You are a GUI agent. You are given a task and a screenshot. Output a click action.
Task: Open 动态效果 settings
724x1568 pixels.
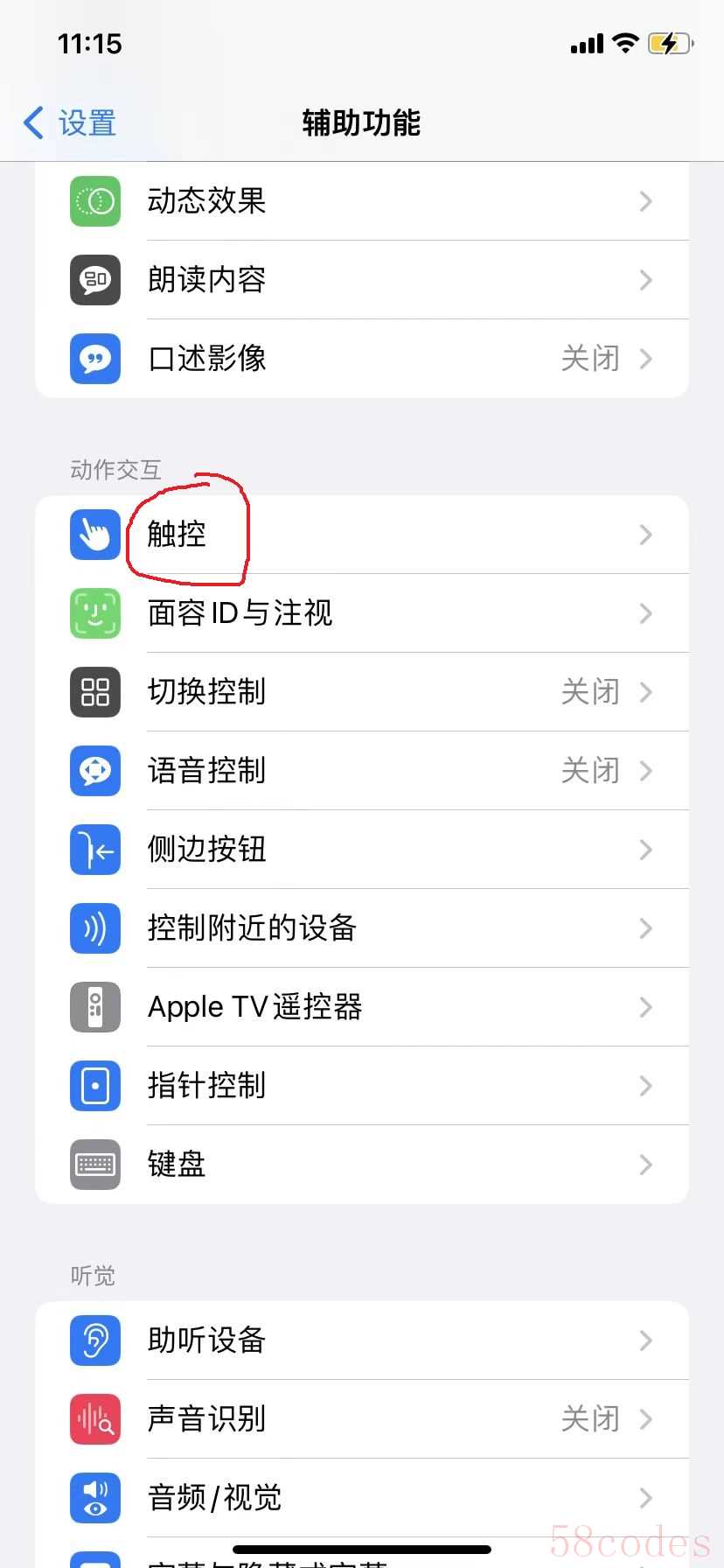[362, 201]
